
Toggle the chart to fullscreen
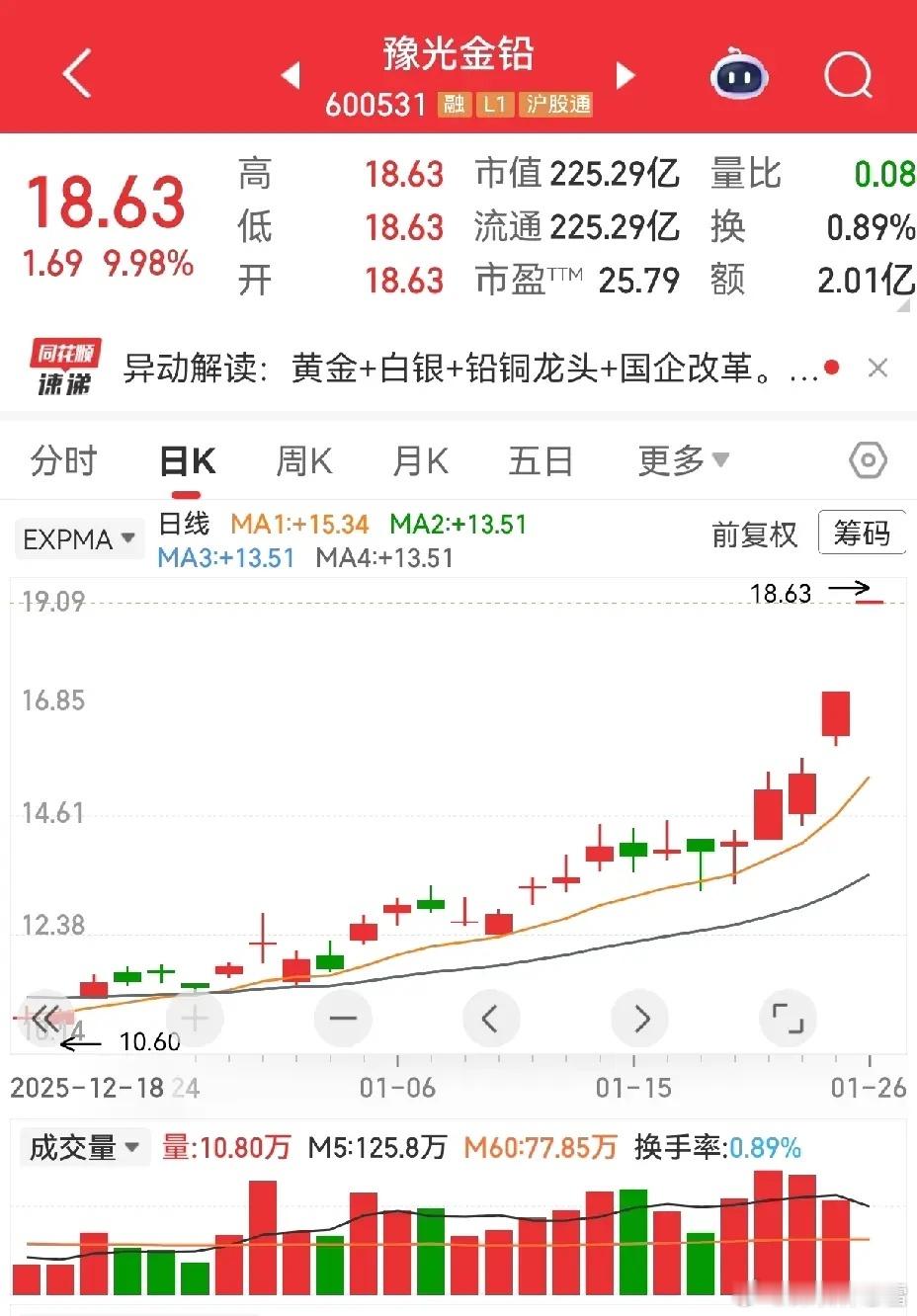coord(788,1018)
